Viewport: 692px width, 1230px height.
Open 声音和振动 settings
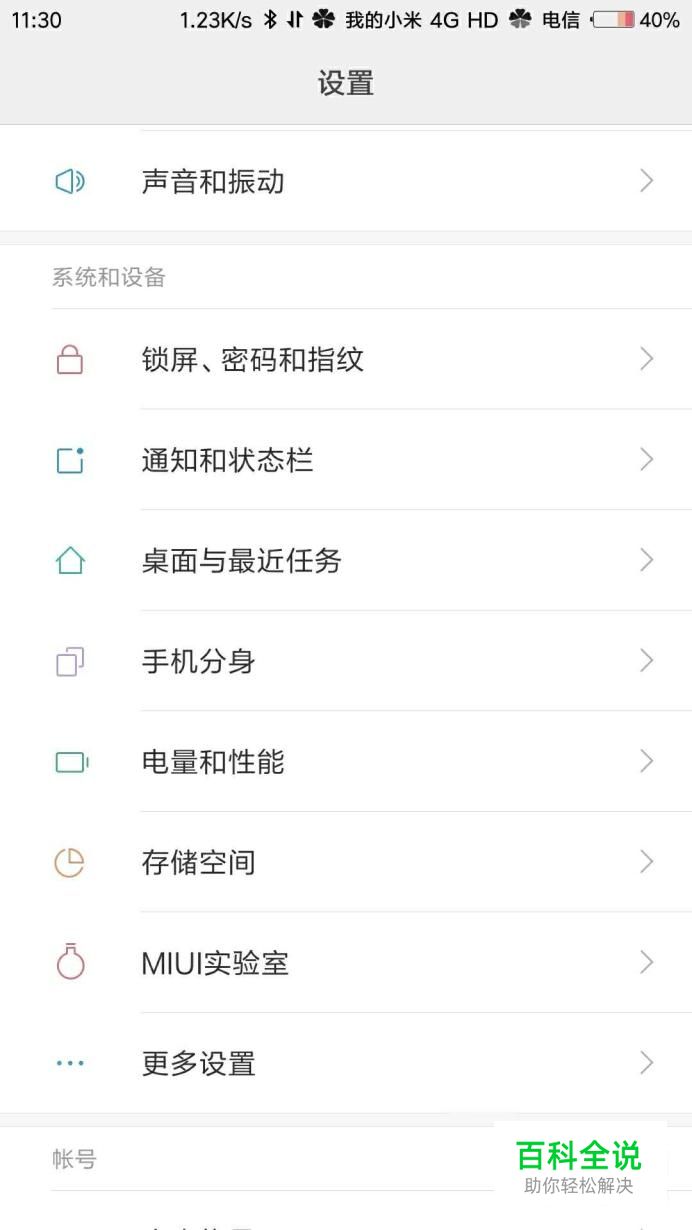346,181
